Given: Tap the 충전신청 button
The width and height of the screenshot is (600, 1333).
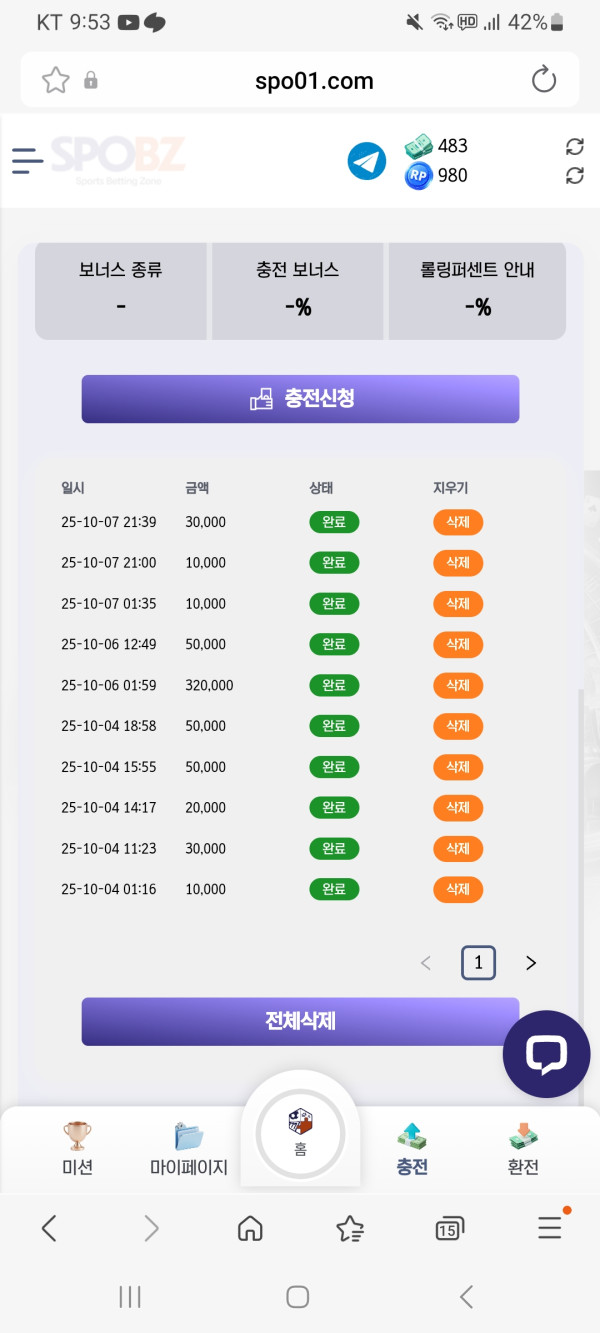Looking at the screenshot, I should point(300,399).
